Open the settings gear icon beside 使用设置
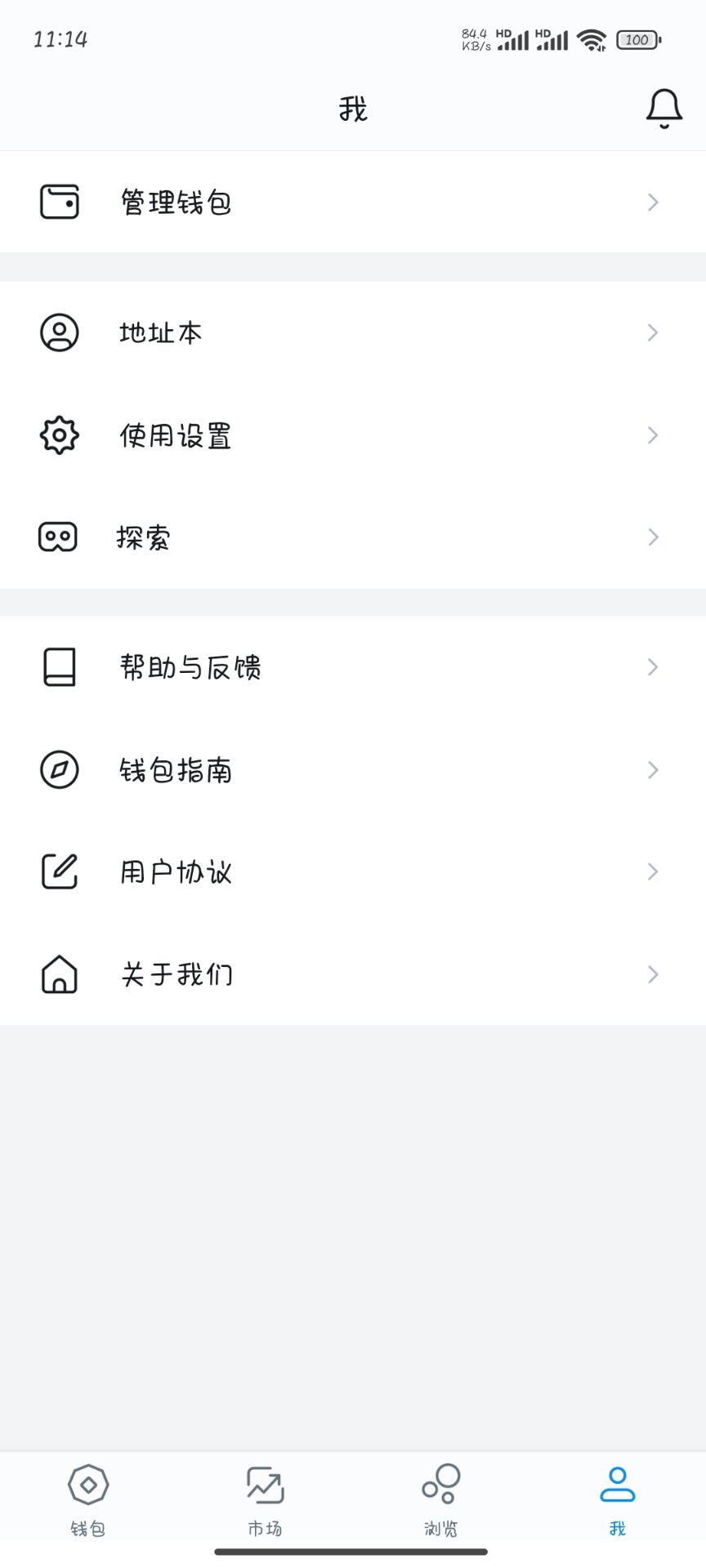This screenshot has height=1568, width=706. [x=58, y=435]
